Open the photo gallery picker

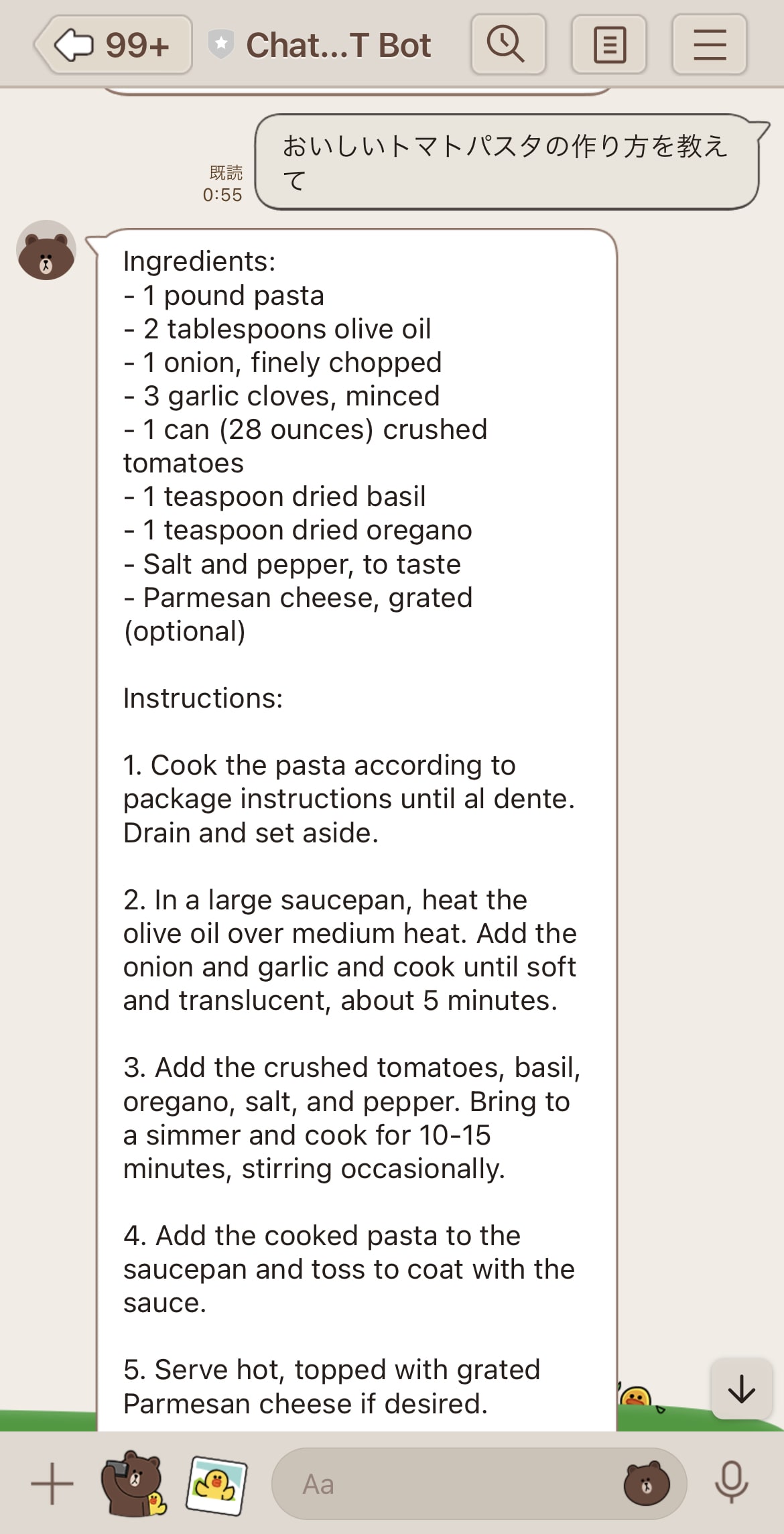[216, 1485]
